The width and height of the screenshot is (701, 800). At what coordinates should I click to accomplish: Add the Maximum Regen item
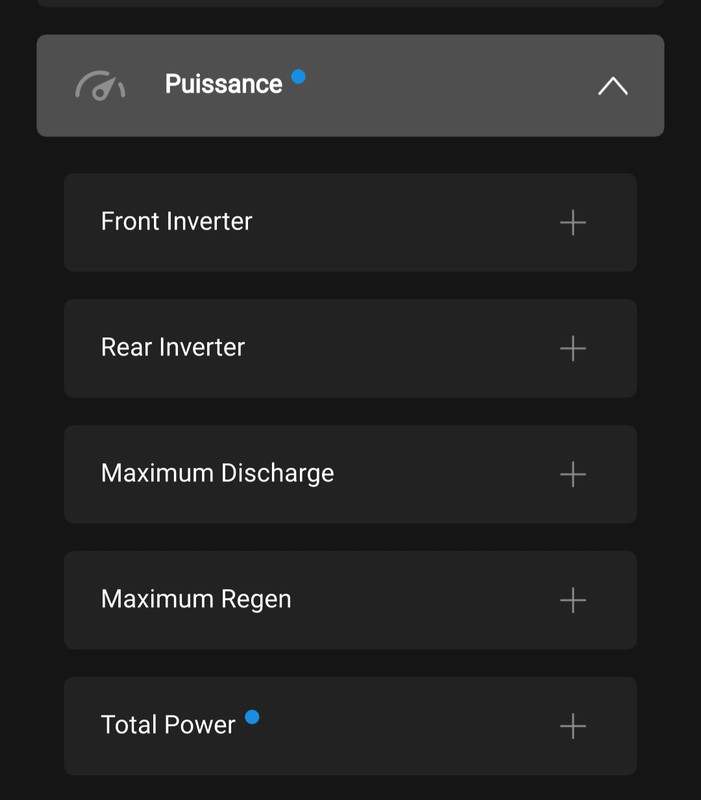coord(573,600)
